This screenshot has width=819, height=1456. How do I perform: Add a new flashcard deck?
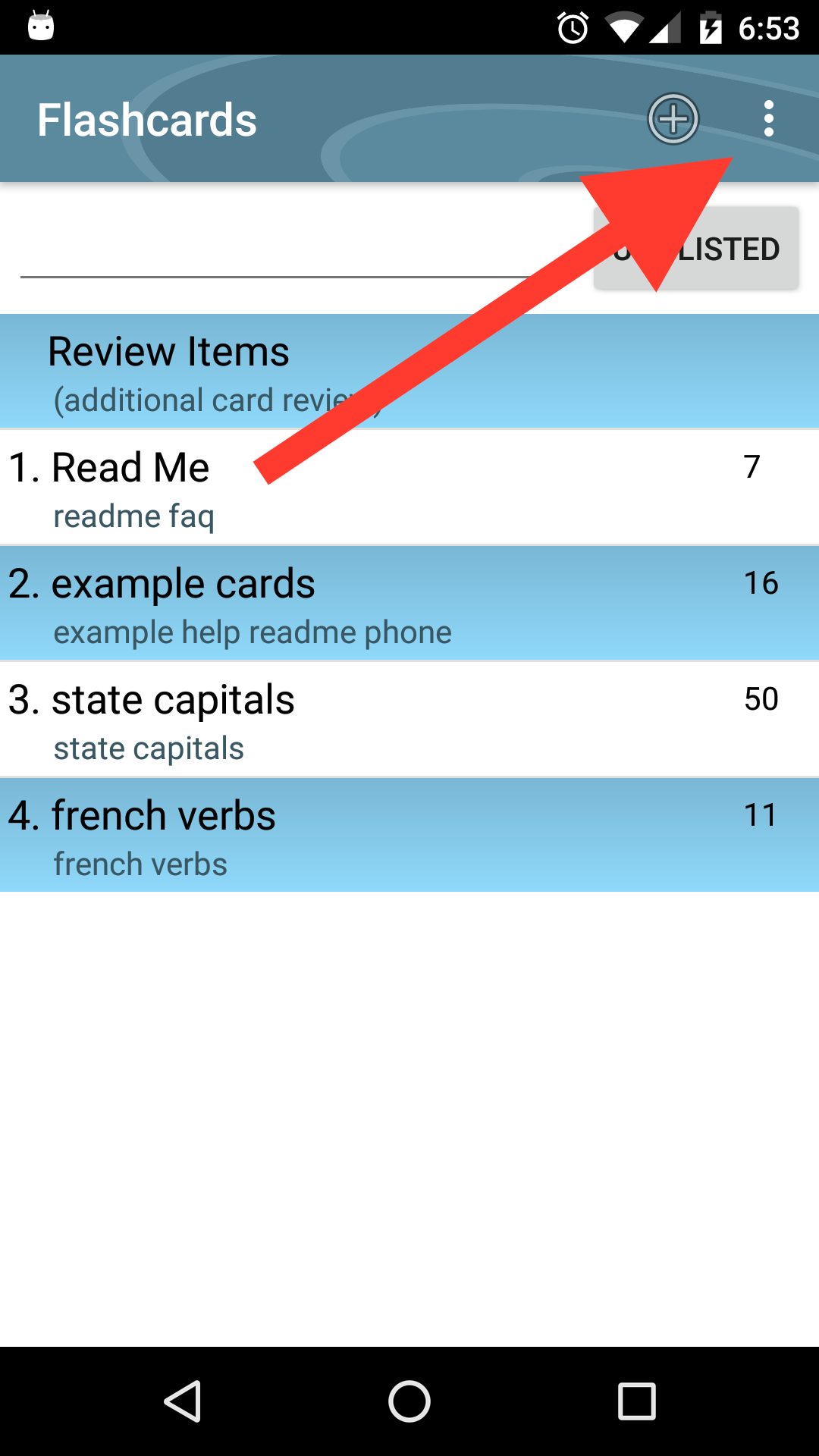coord(673,119)
